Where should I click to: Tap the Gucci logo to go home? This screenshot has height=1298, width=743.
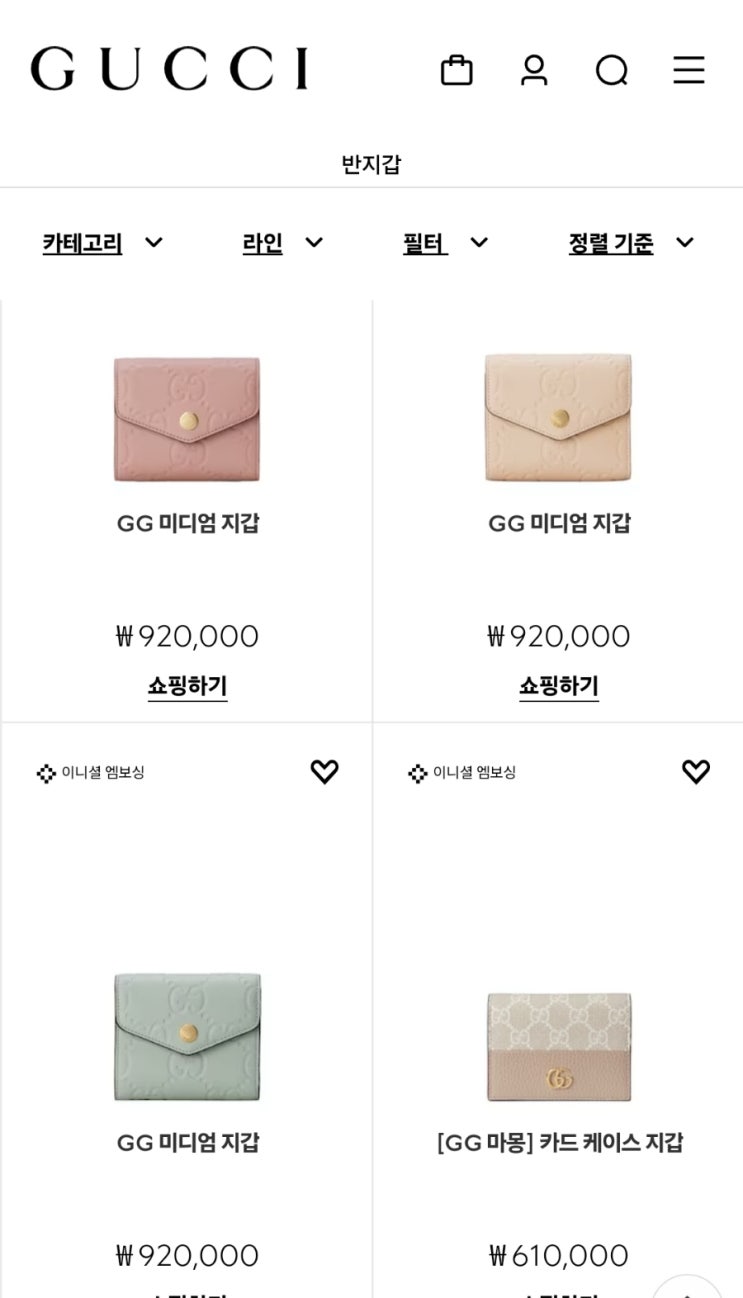pos(169,69)
